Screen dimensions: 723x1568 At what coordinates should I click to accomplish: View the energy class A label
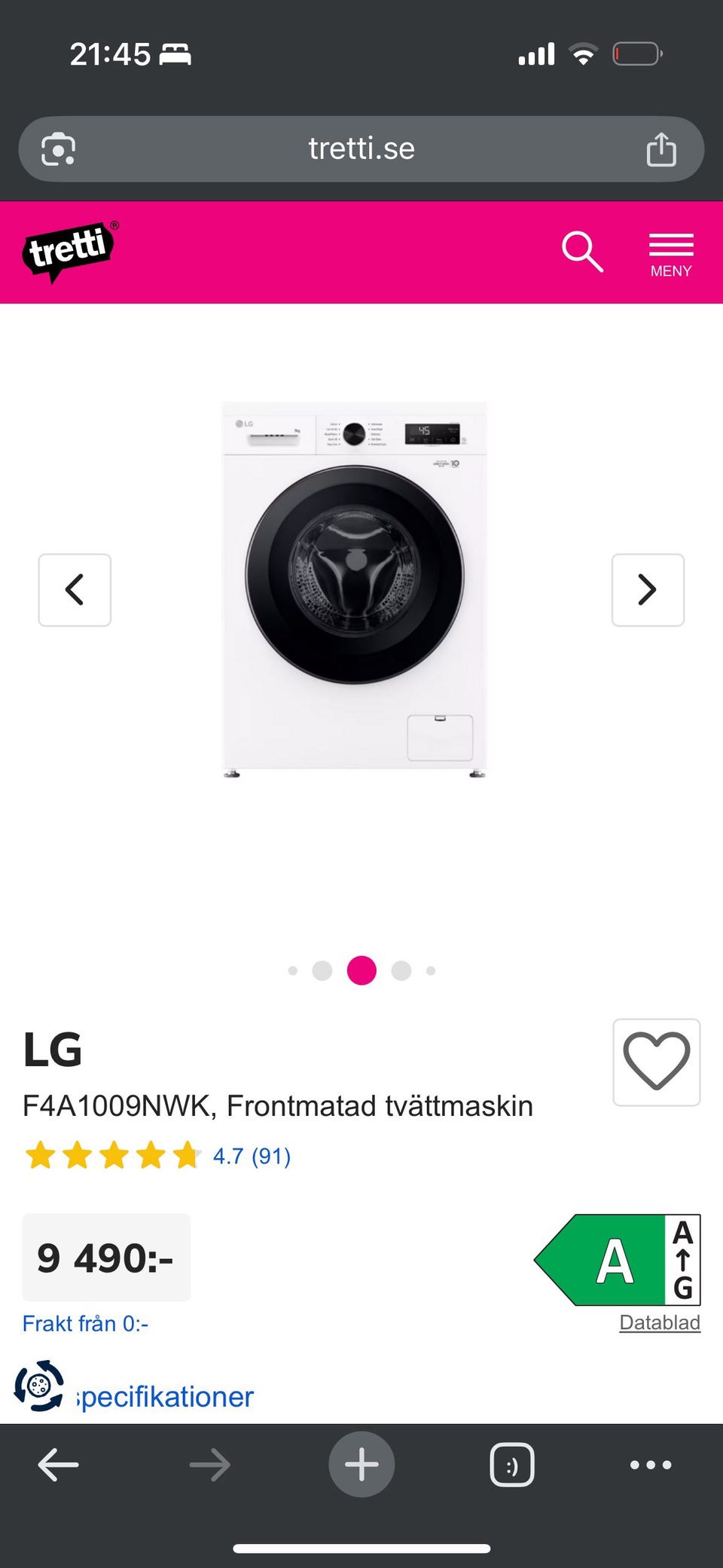tap(617, 1260)
